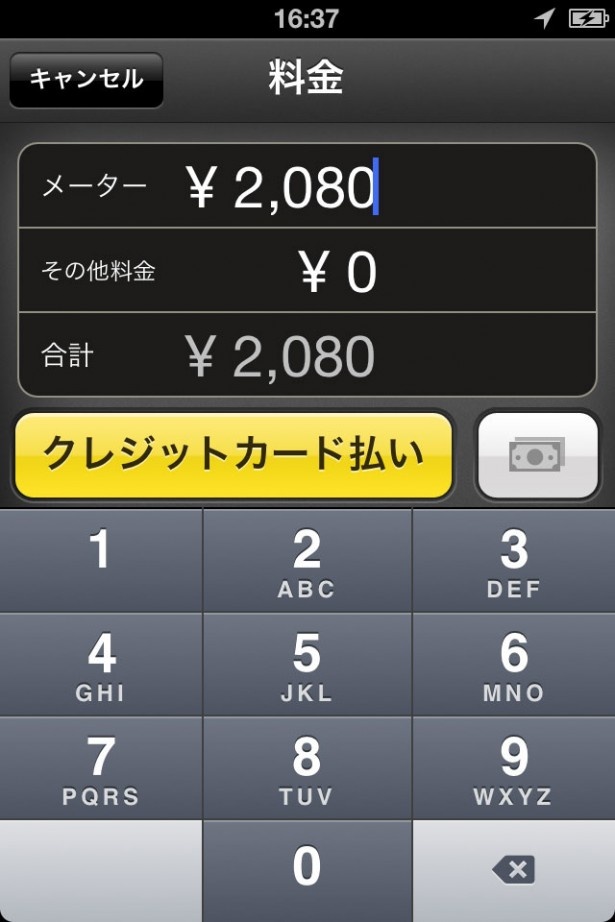Delete last digit with backspace key
615x922 pixels.
point(513,870)
